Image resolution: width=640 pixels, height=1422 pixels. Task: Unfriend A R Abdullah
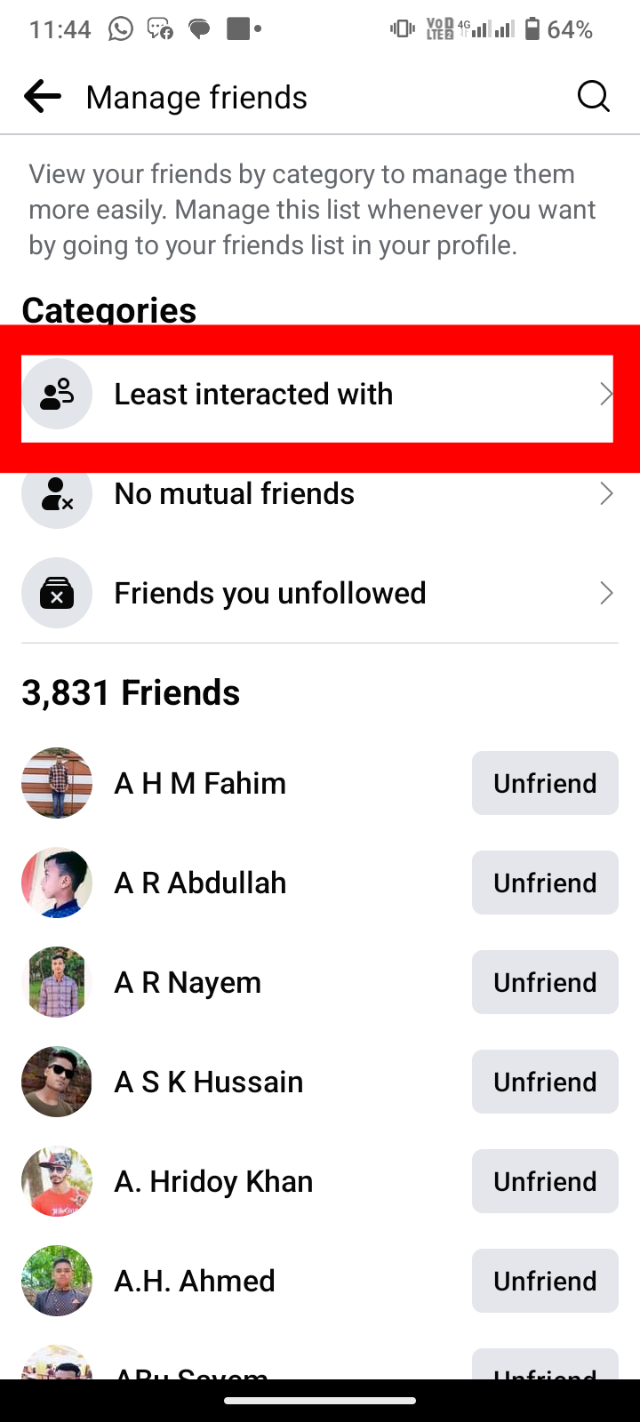545,883
